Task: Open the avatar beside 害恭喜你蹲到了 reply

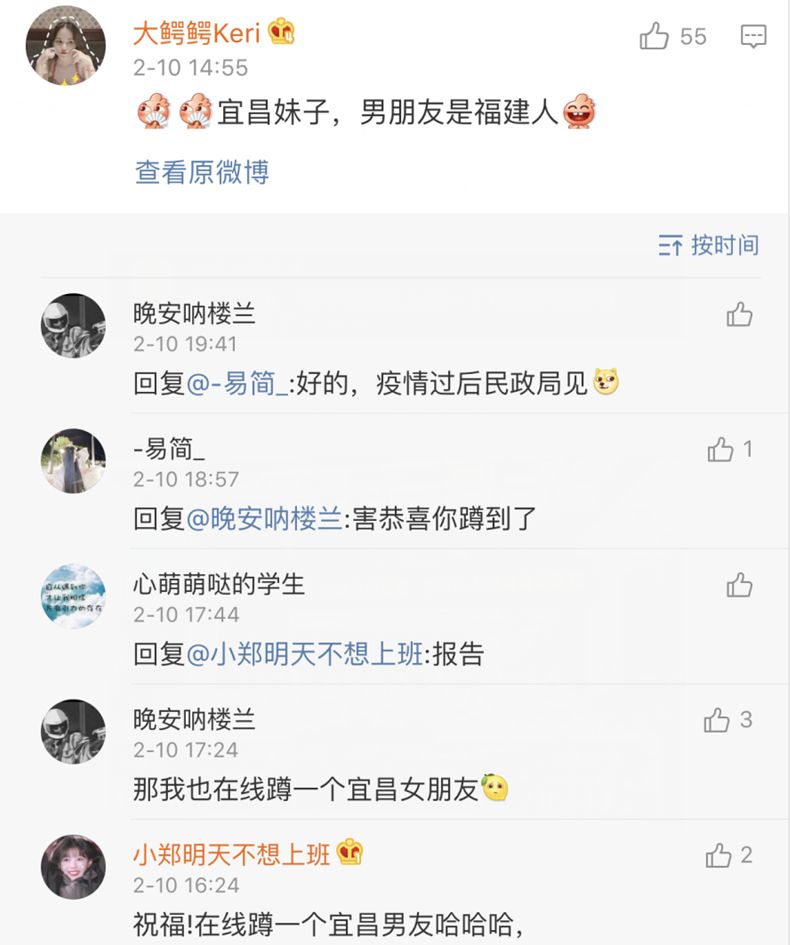Action: click(x=73, y=461)
